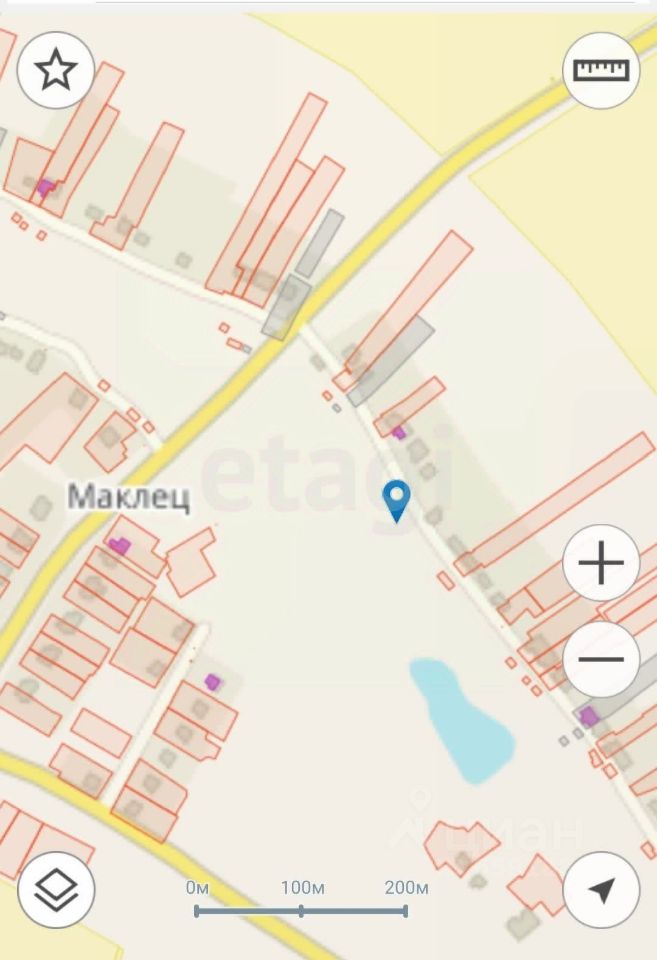The width and height of the screenshot is (657, 960).
Task: Zoom in with the plus button
Action: point(601,564)
